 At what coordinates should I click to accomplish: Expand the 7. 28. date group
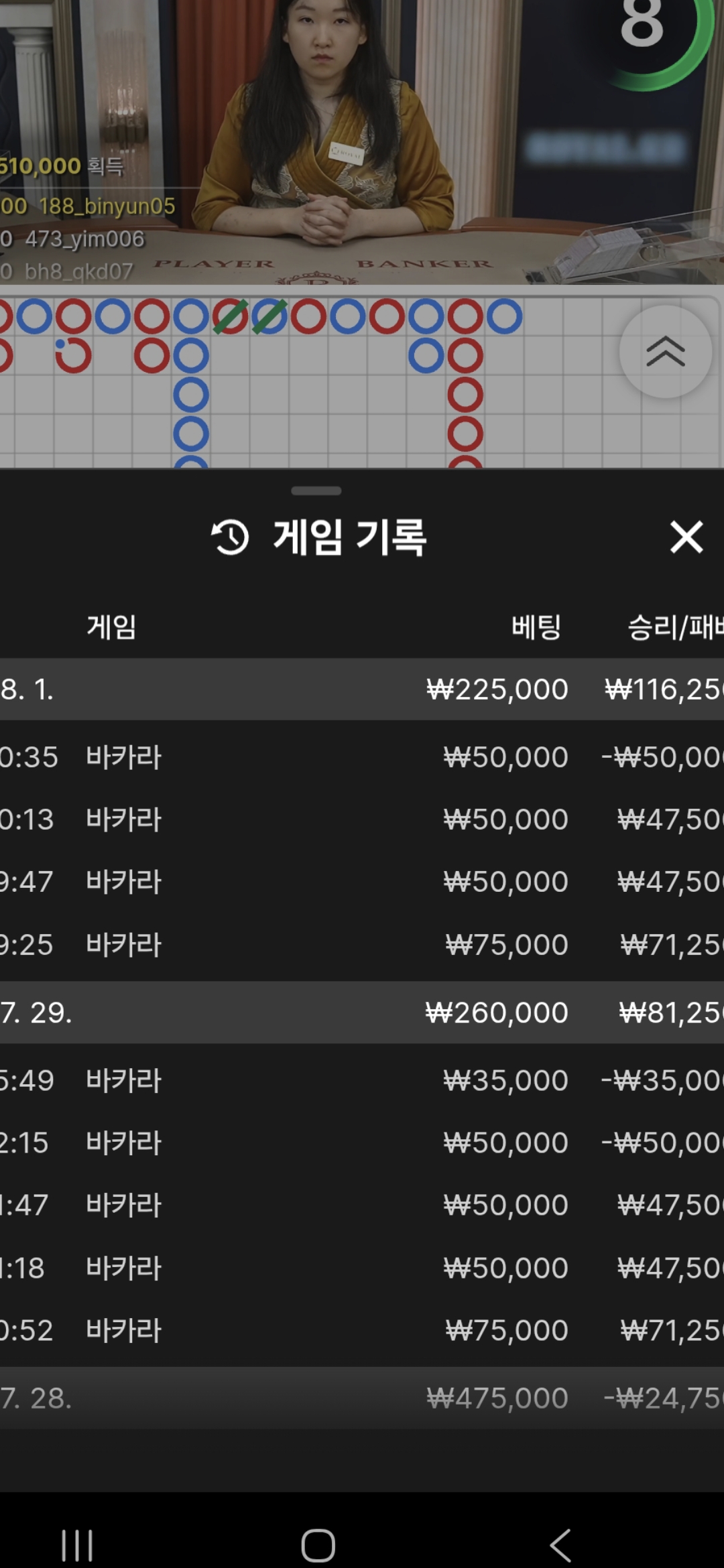[362, 1398]
